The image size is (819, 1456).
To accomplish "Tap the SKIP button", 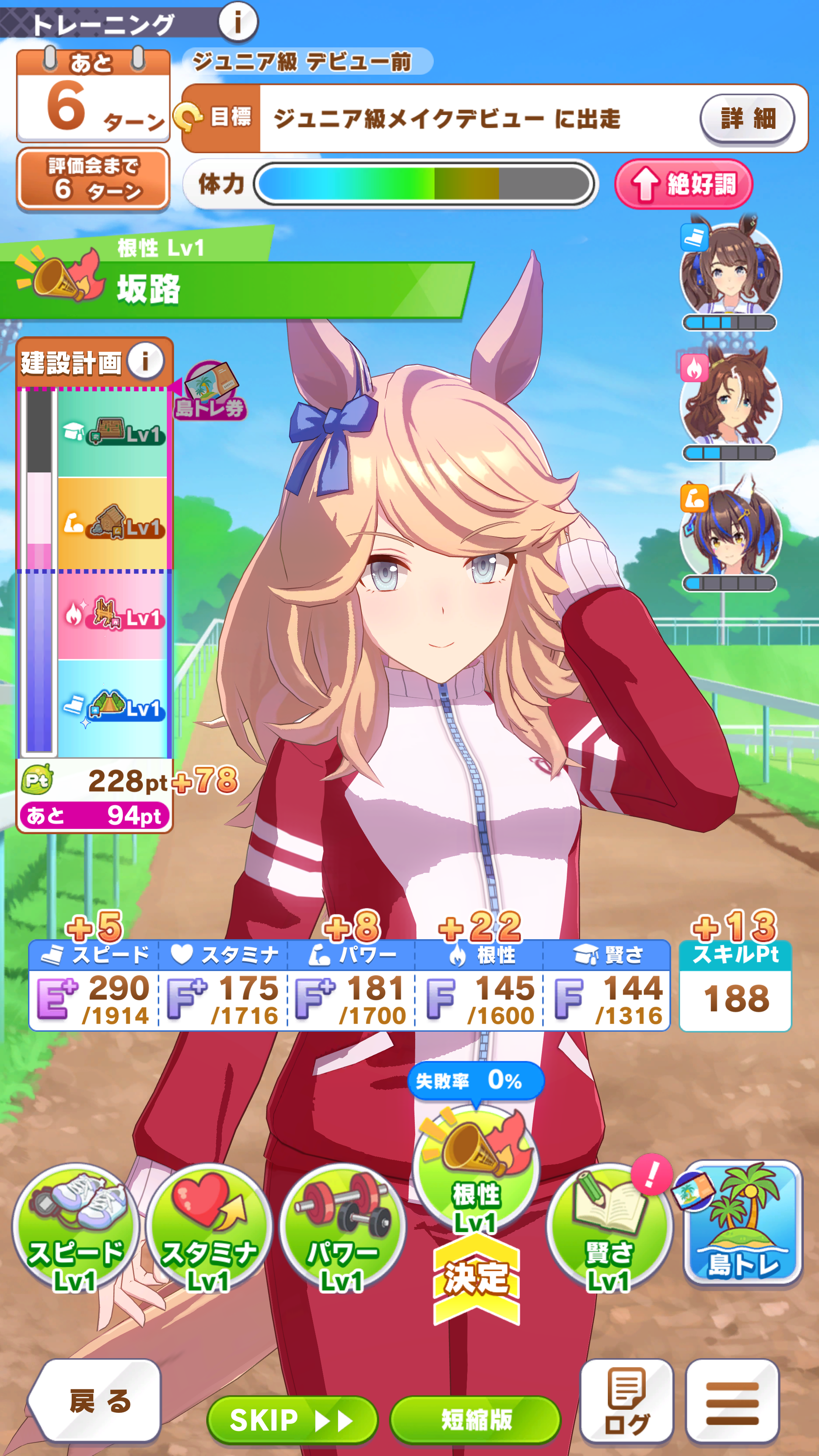I will 292,1419.
